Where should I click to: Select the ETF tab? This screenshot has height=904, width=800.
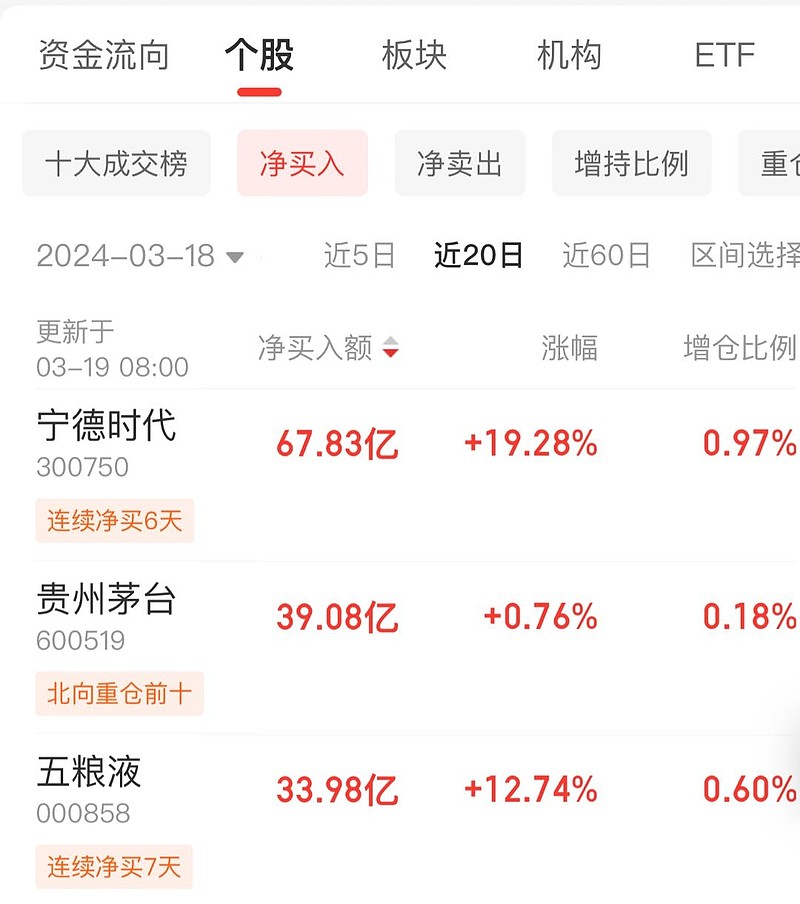[723, 55]
